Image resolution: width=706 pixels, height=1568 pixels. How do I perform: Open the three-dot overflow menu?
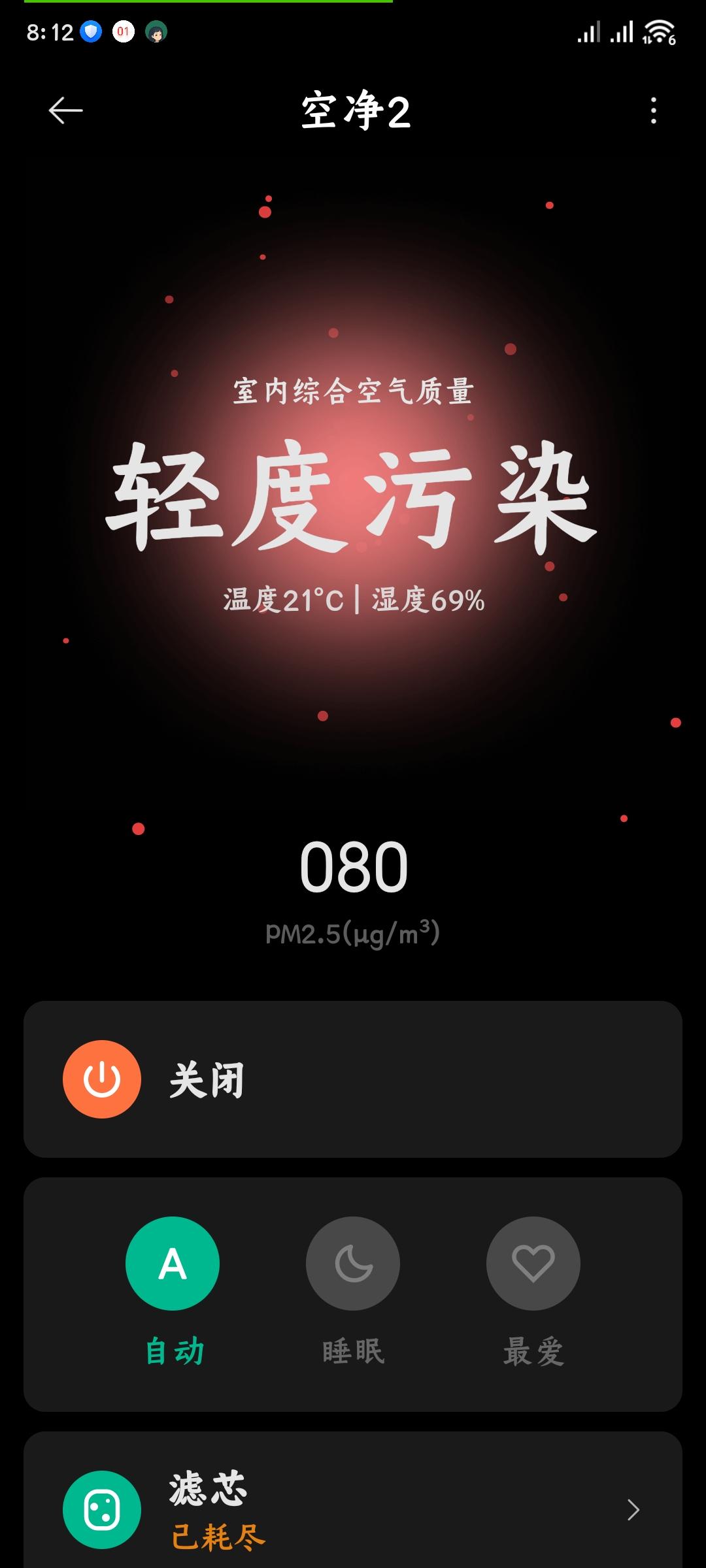653,109
